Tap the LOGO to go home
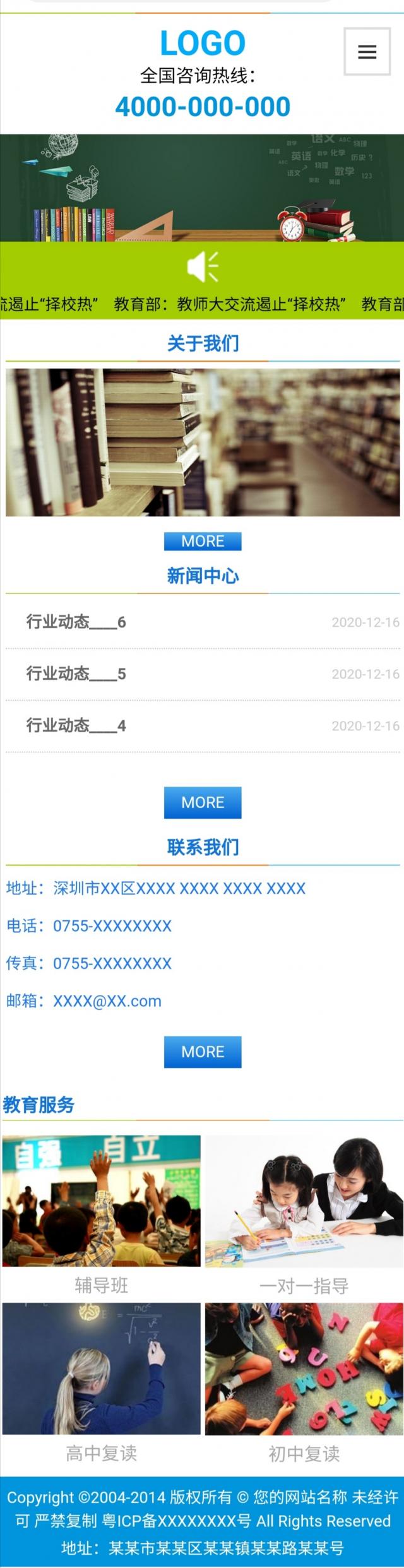The height and width of the screenshot is (1568, 404). (x=203, y=43)
